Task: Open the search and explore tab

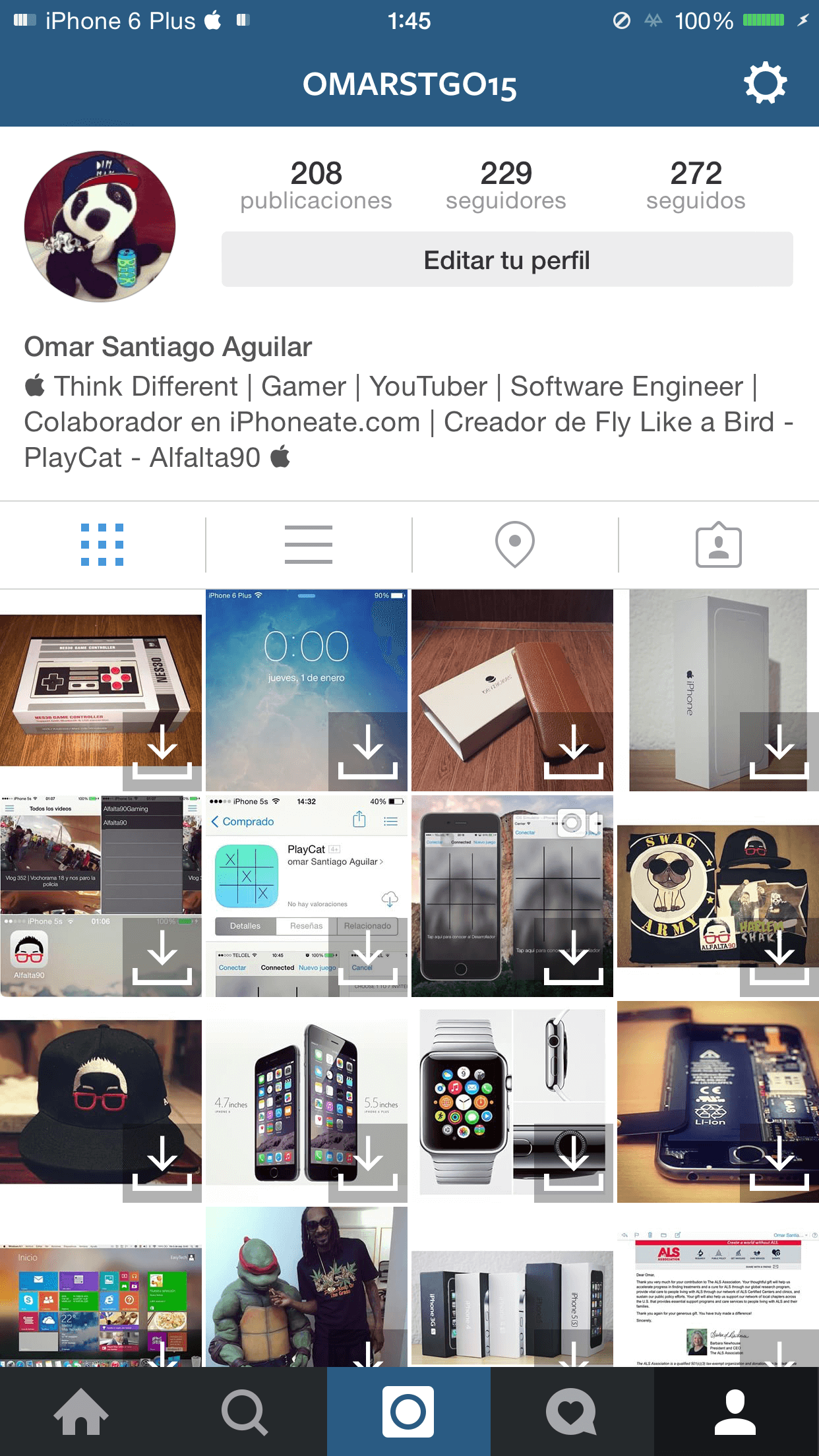Action: pos(245,1412)
